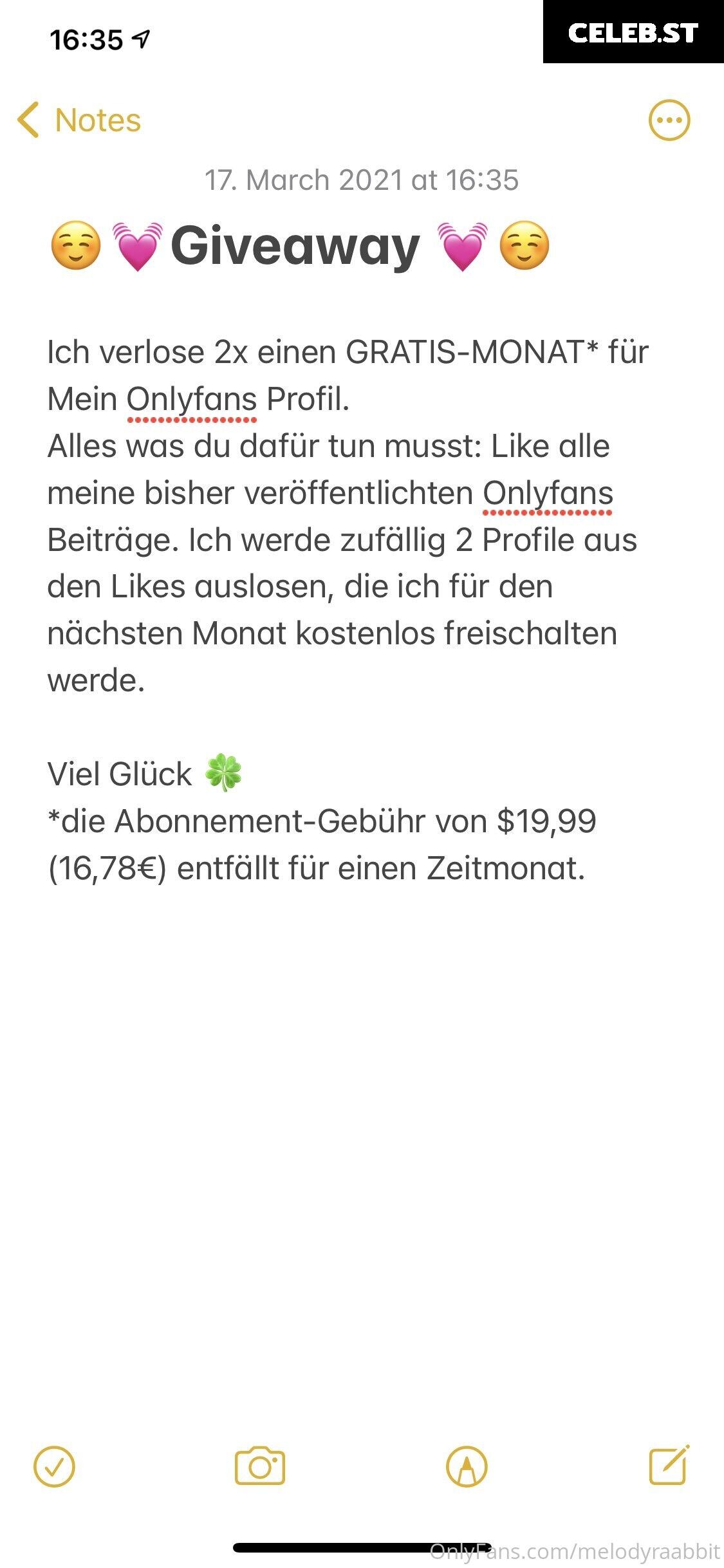Screen dimensions: 724x1568
Task: Open the markup pen tool
Action: (466, 1466)
